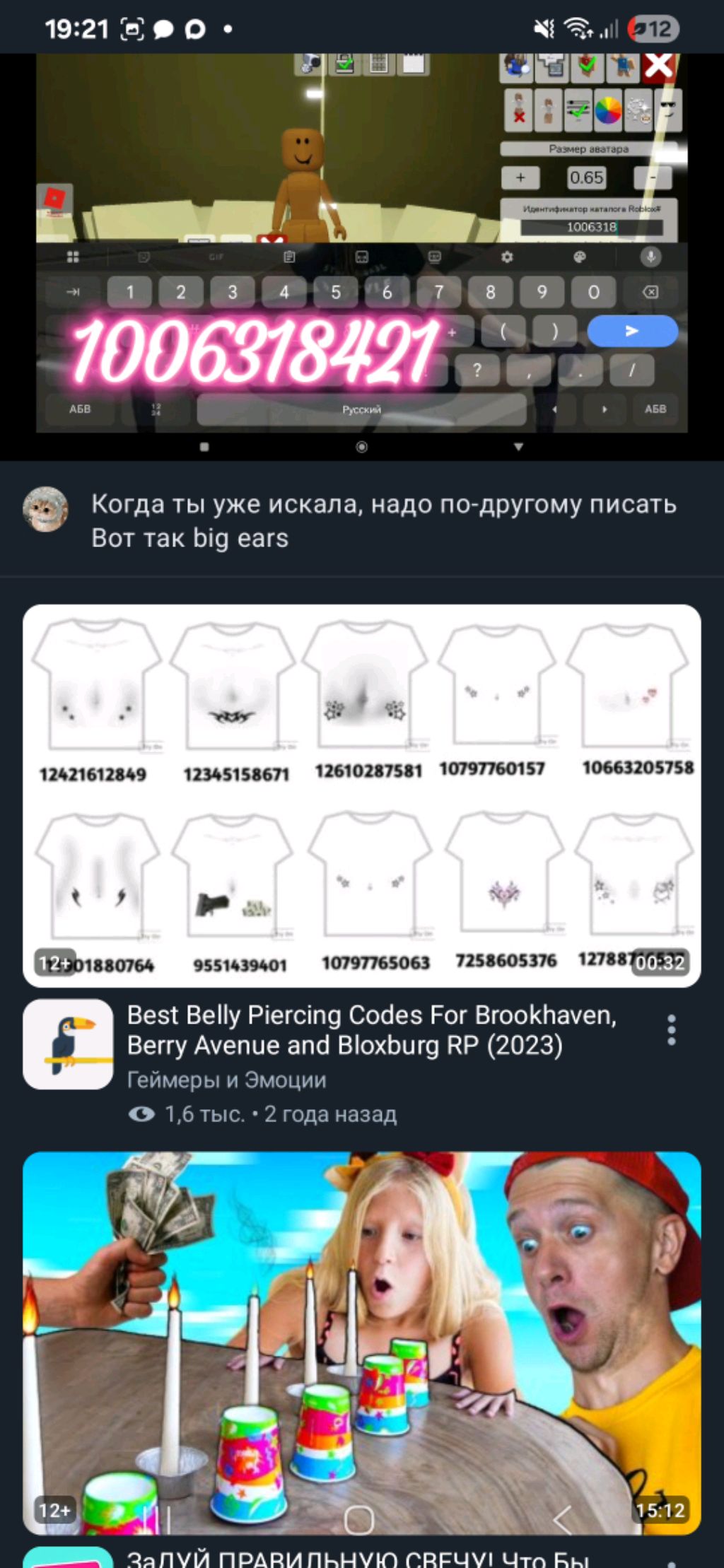Image resolution: width=724 pixels, height=1568 pixels.
Task: Go back with system navigation arrow
Action: (x=562, y=1519)
